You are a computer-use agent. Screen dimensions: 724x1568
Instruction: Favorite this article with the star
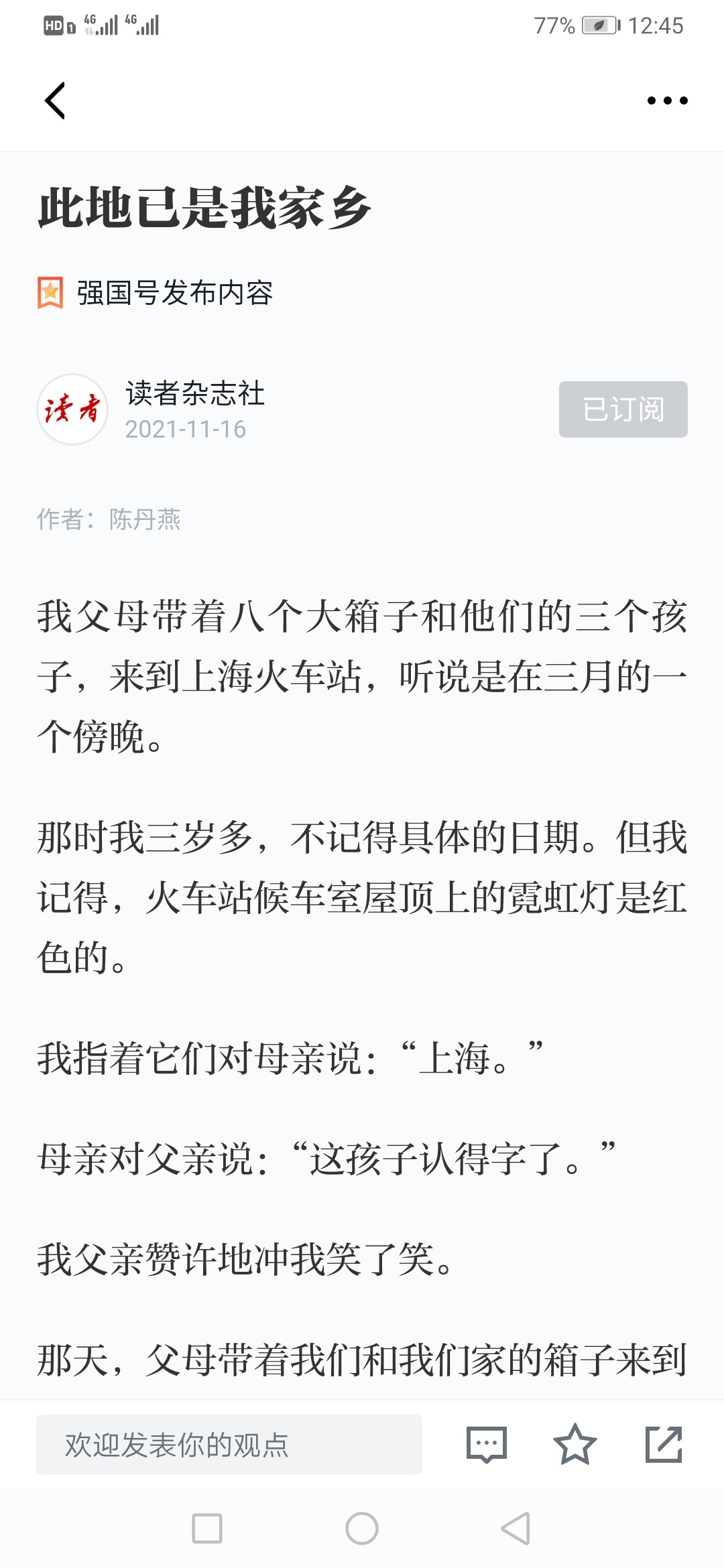575,1445
